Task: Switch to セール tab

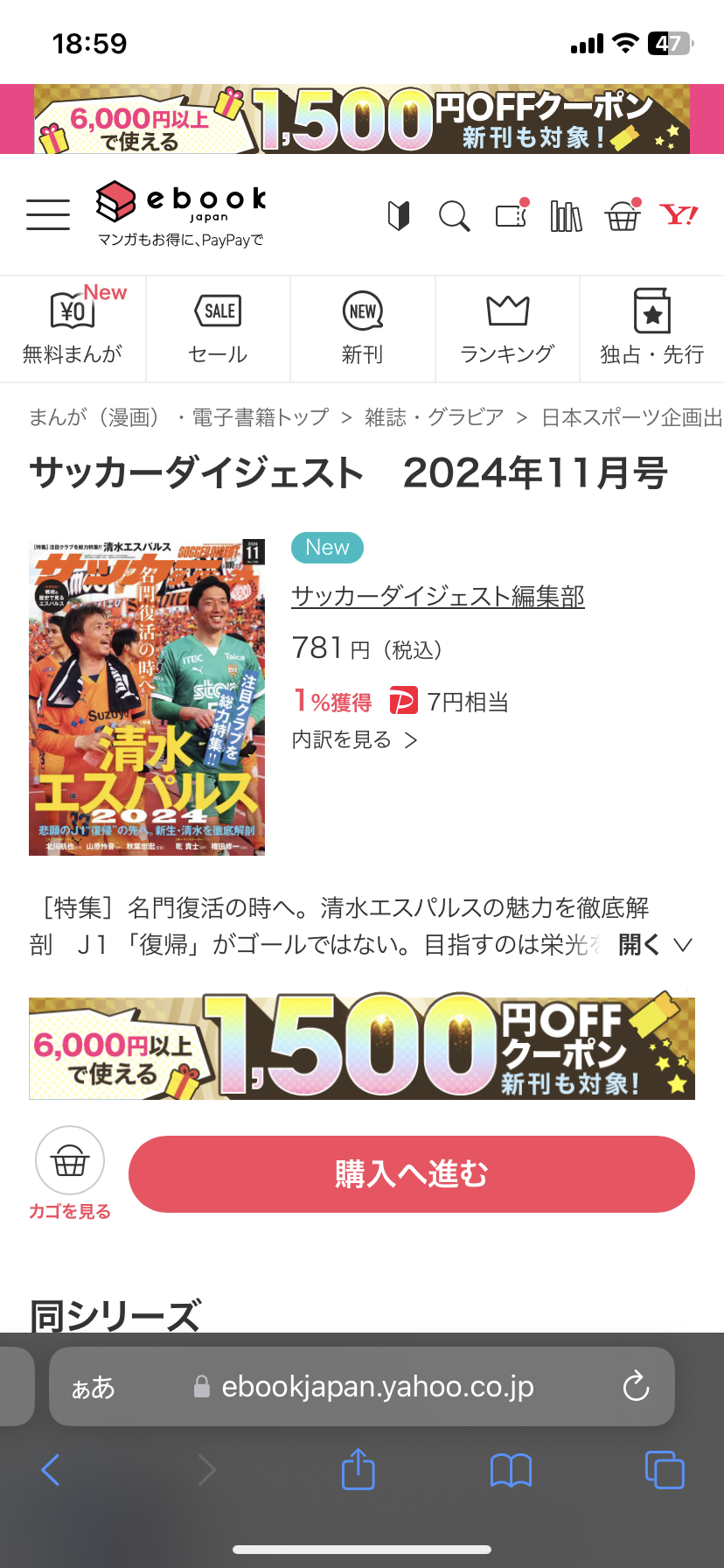Action: click(x=218, y=329)
